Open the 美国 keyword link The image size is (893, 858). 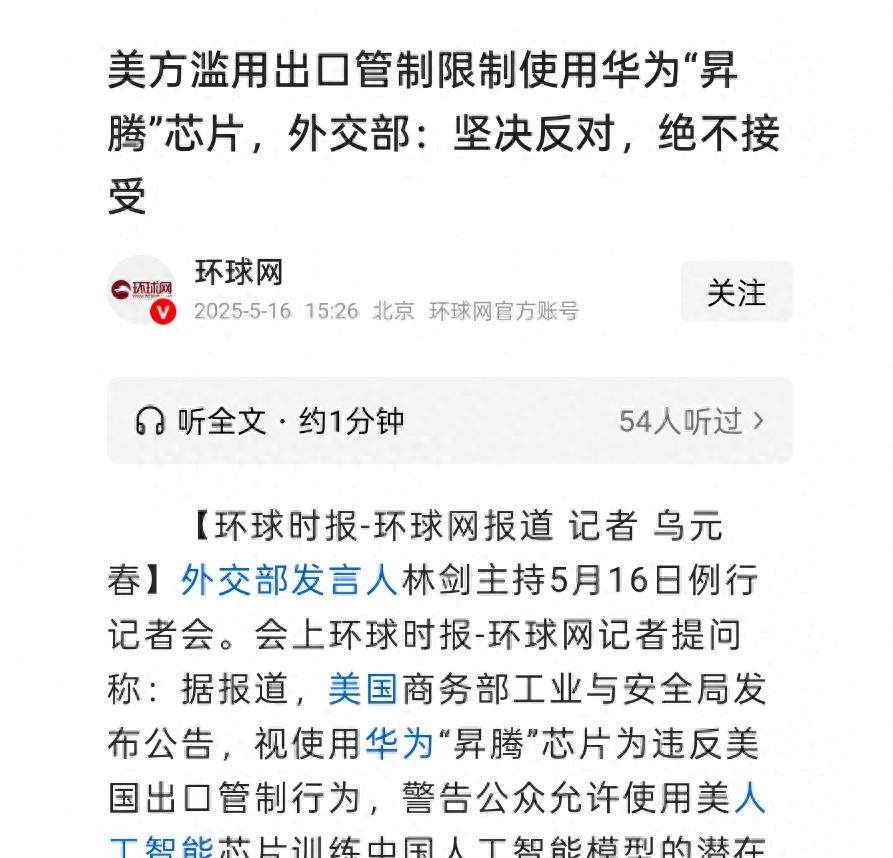pos(363,688)
